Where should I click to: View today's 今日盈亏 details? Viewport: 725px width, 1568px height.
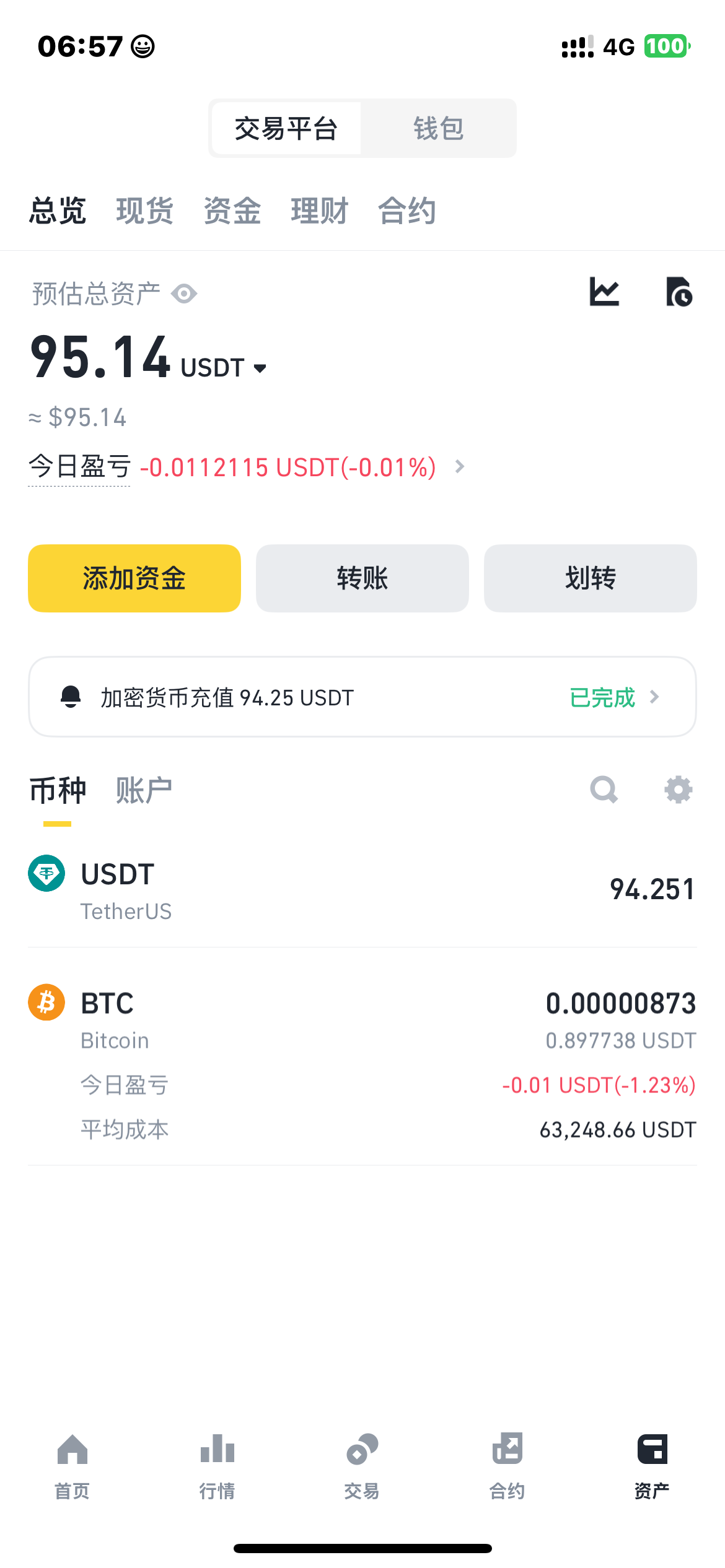coord(247,467)
